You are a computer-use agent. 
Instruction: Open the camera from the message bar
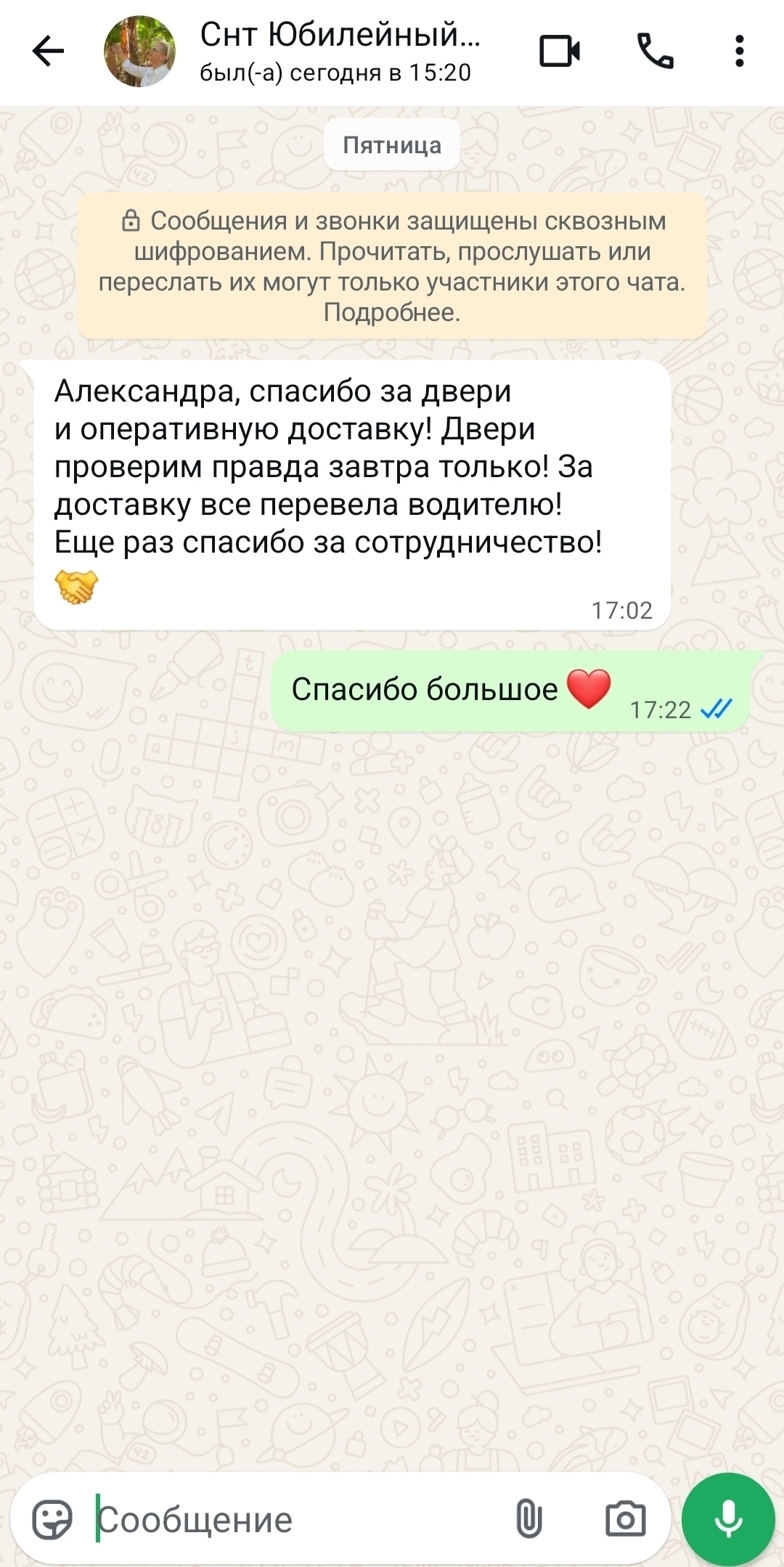625,1519
